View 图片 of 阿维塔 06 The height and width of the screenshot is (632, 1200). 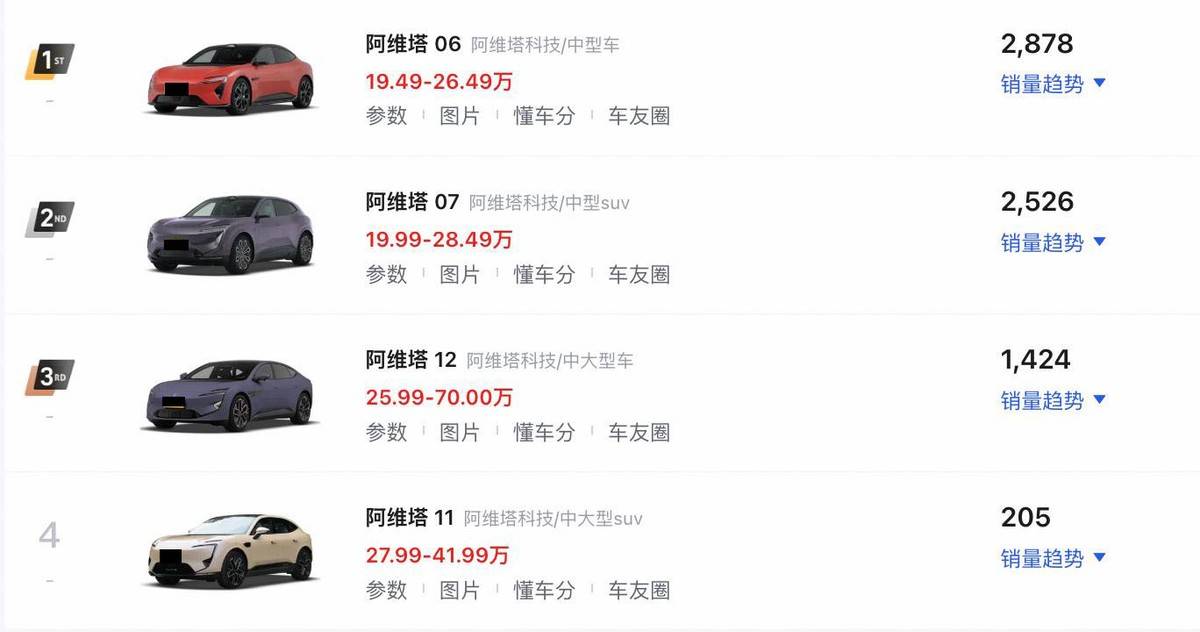click(x=460, y=116)
